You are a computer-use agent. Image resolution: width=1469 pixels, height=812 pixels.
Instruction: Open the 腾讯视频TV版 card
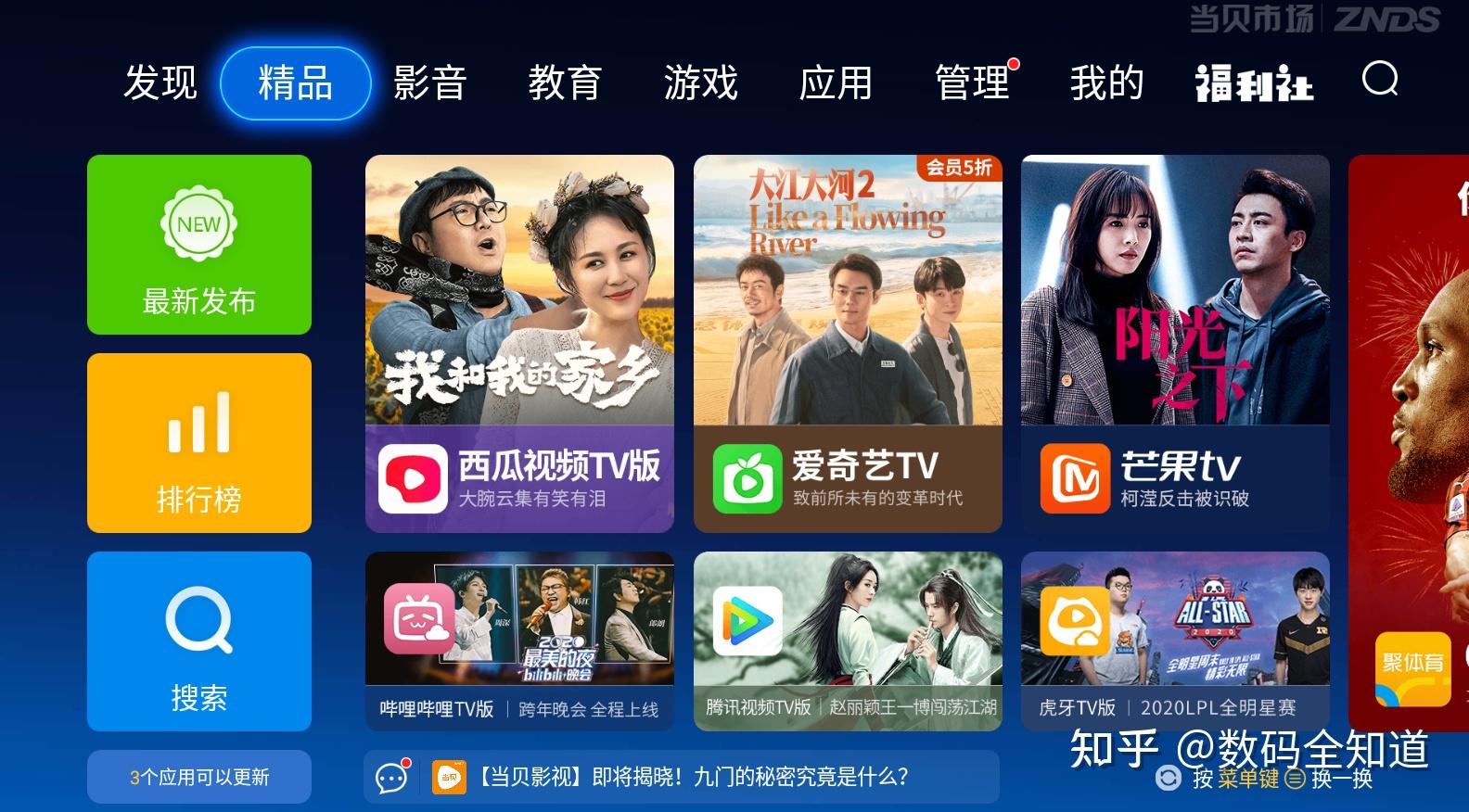pos(848,641)
